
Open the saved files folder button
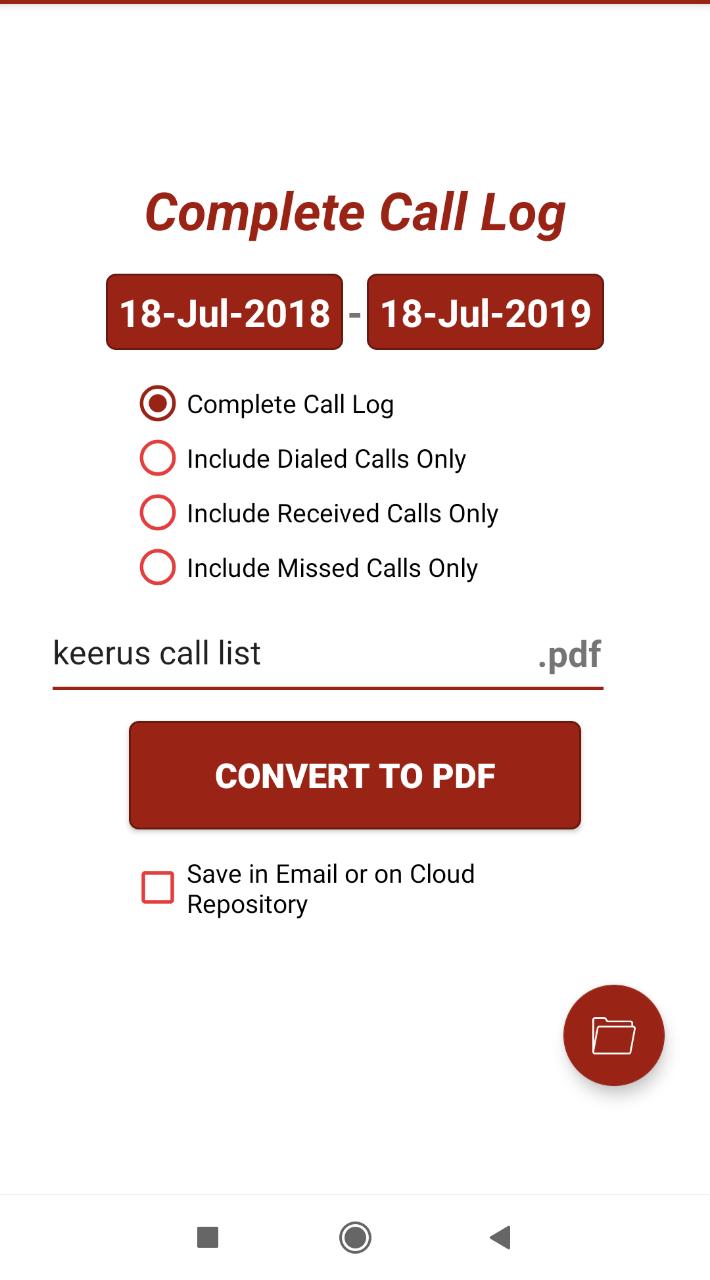click(614, 1035)
